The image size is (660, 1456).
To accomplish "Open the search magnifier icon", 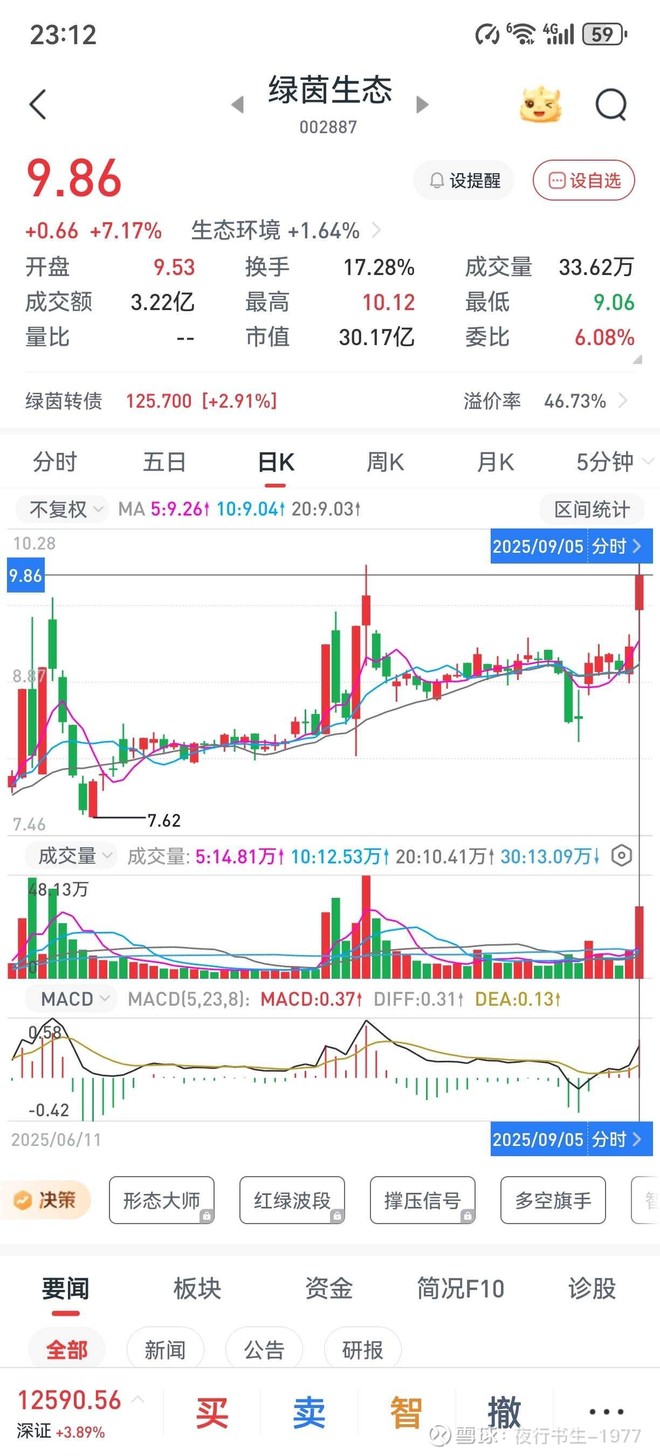I will (610, 105).
